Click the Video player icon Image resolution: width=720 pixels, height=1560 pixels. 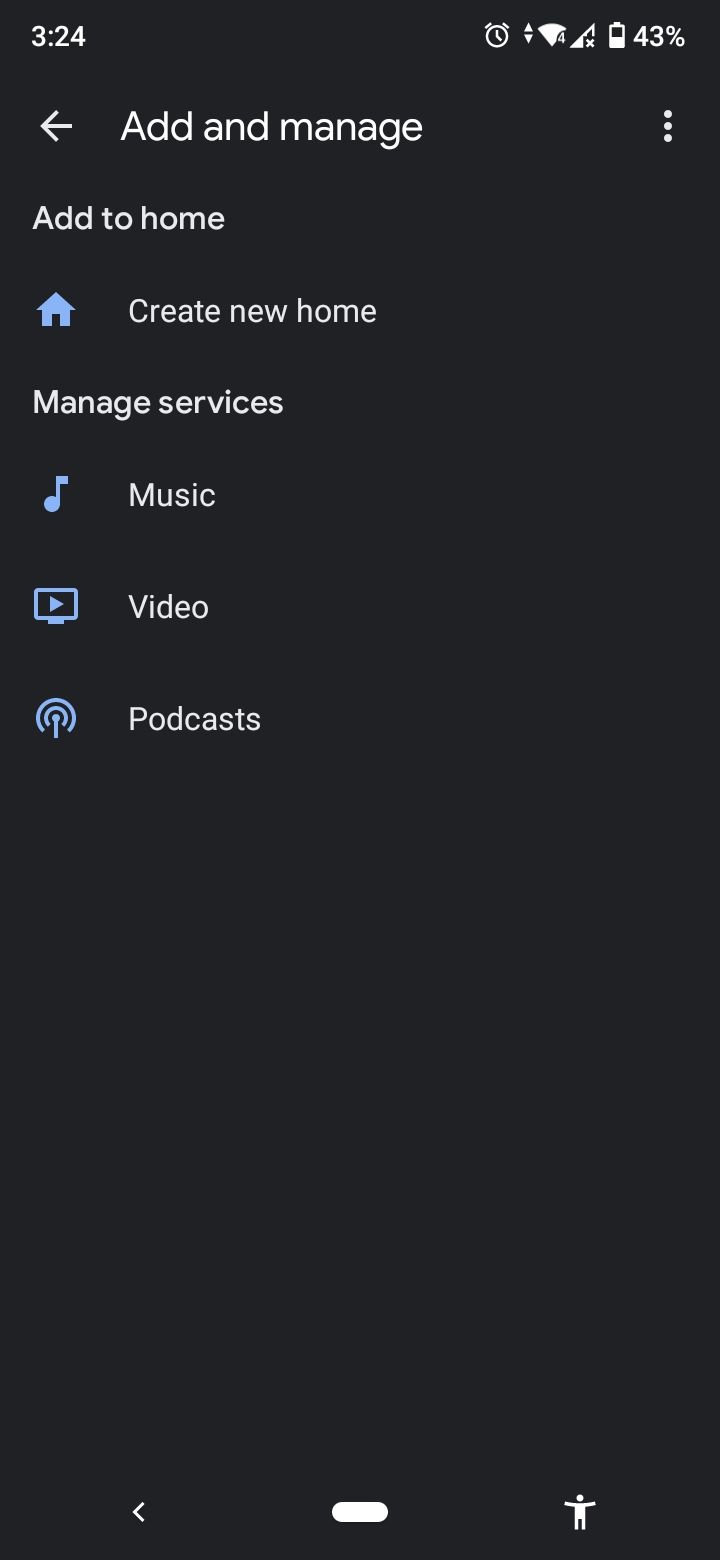(x=56, y=605)
